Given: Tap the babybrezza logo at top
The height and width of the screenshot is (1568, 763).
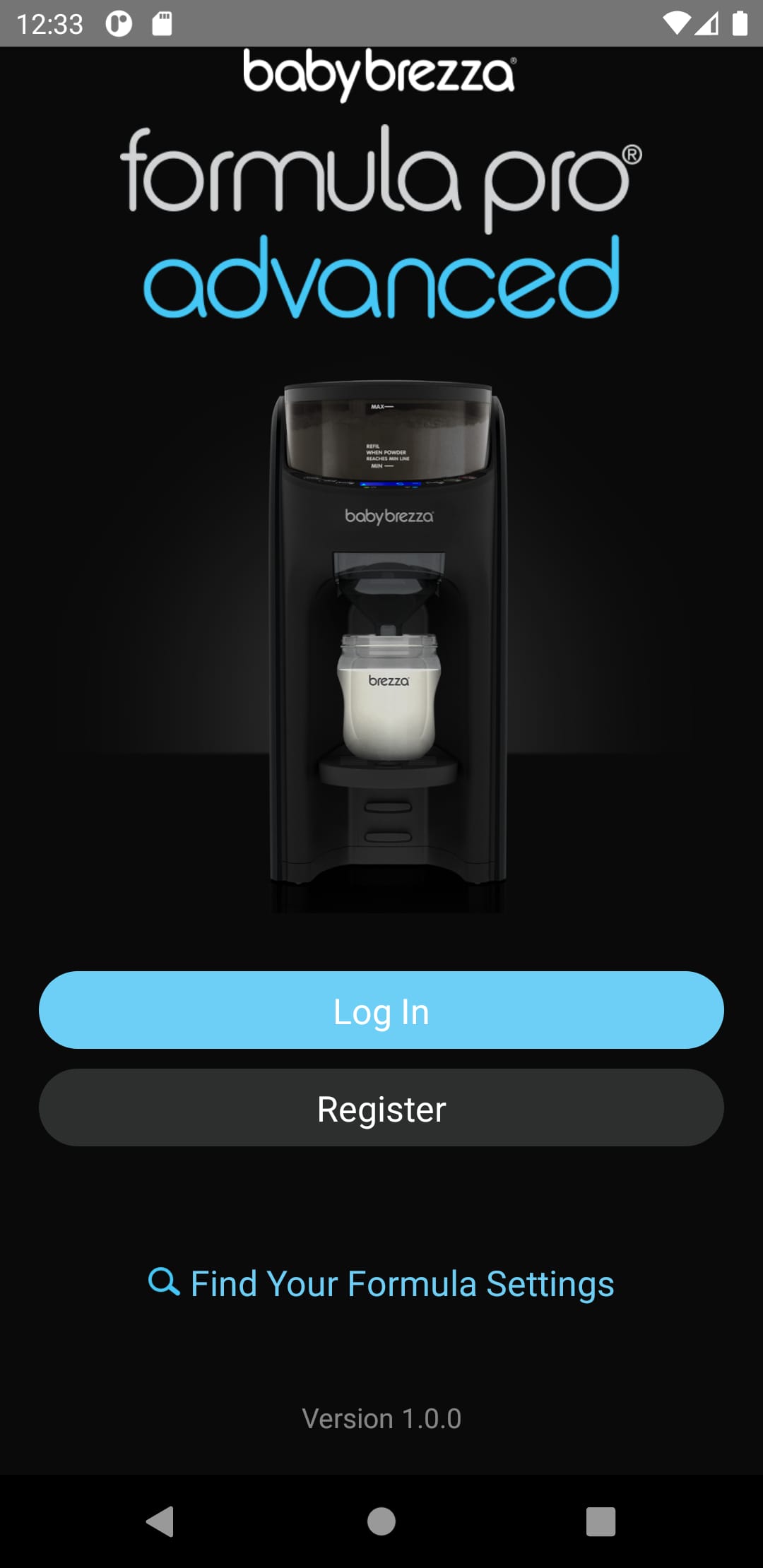Looking at the screenshot, I should 380,73.
